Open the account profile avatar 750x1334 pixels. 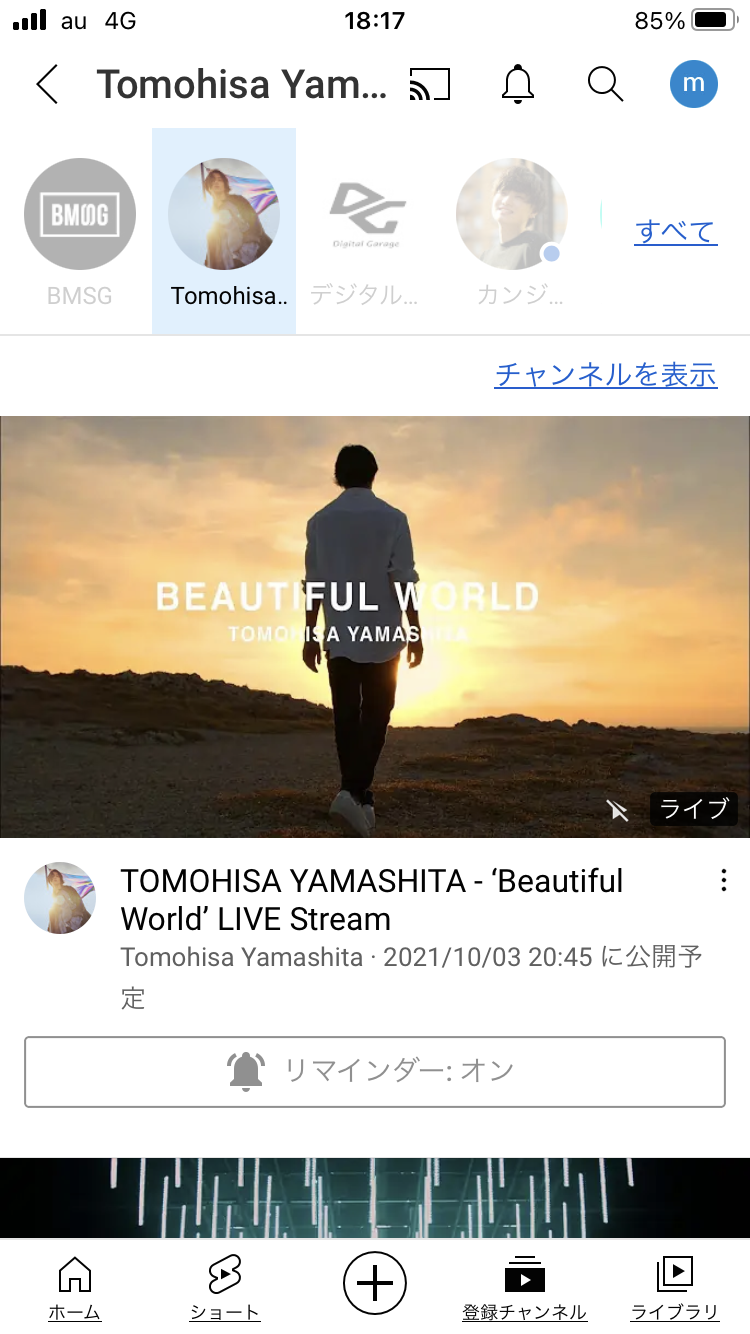coord(693,84)
